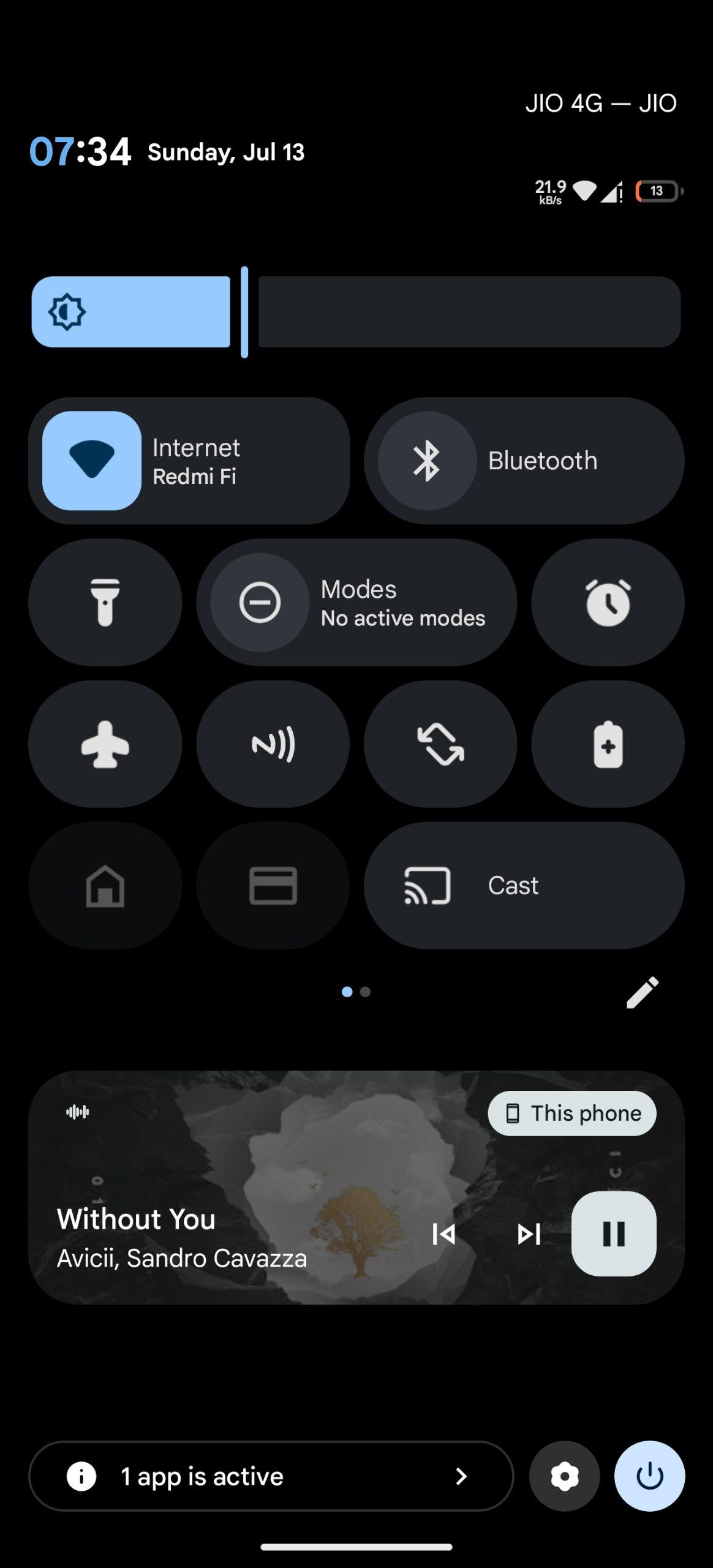Toggle auto-rotate
The height and width of the screenshot is (1568, 713).
coord(440,744)
